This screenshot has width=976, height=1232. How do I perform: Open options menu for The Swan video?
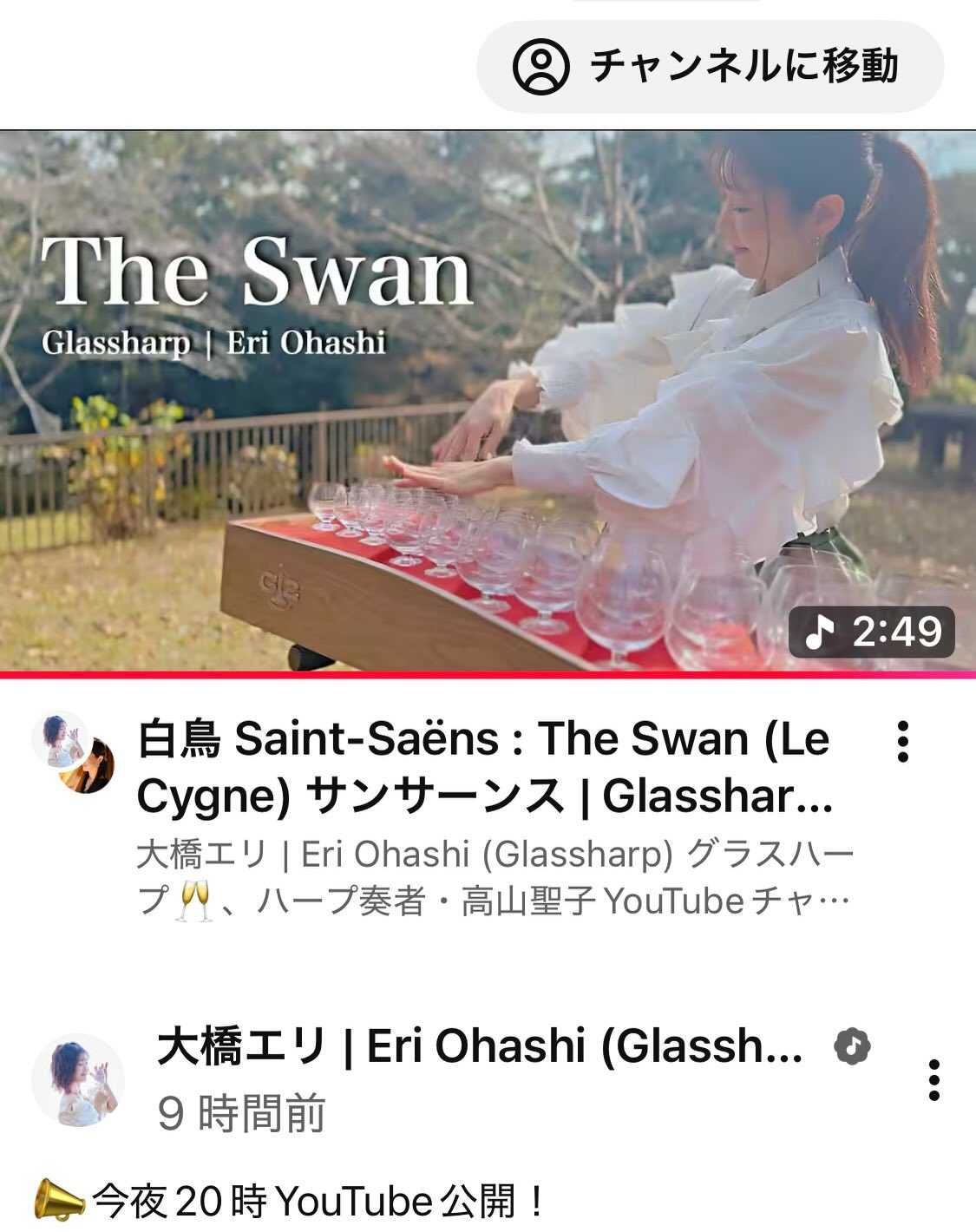(903, 742)
